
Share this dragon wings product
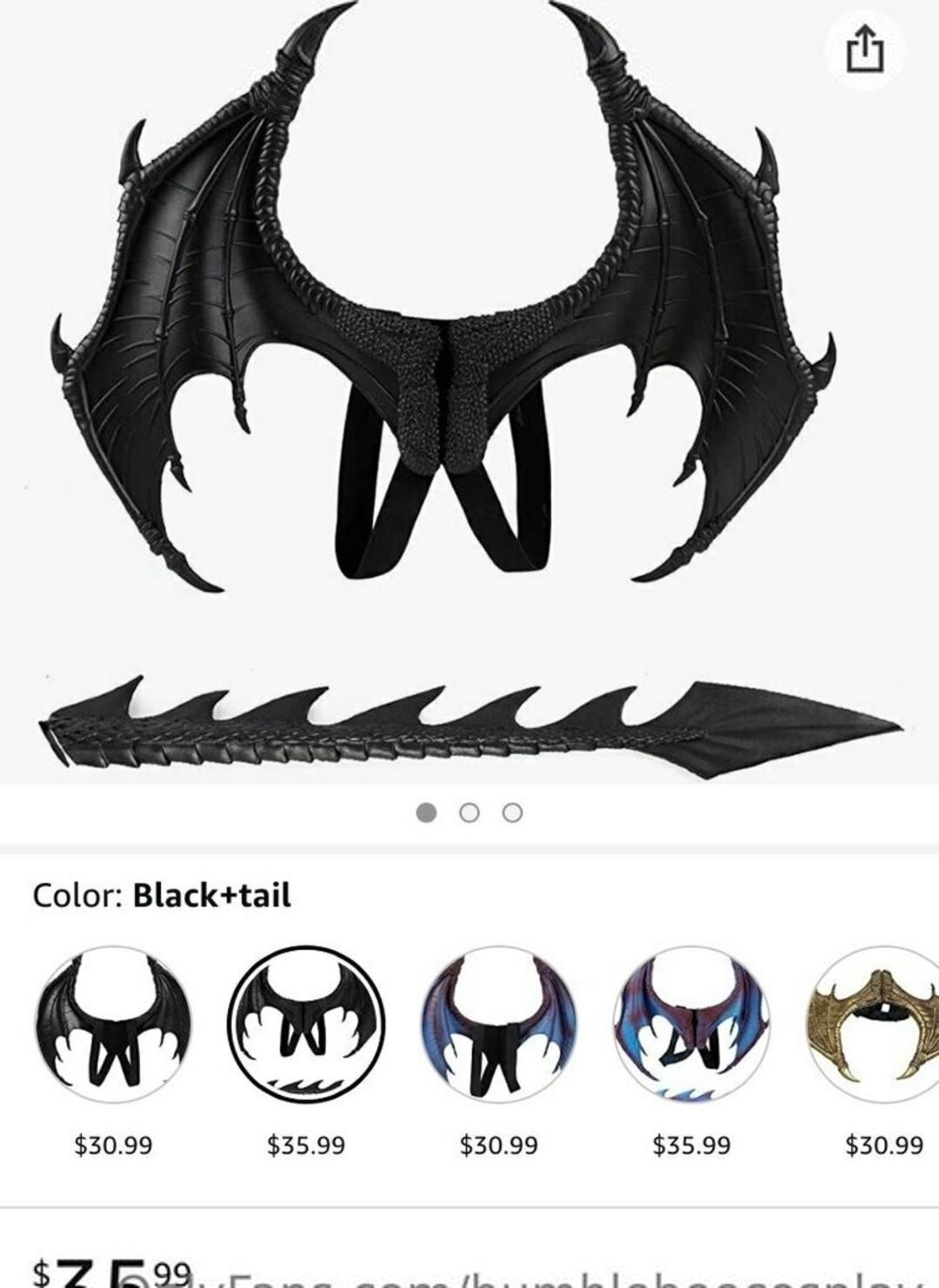pyautogui.click(x=865, y=48)
